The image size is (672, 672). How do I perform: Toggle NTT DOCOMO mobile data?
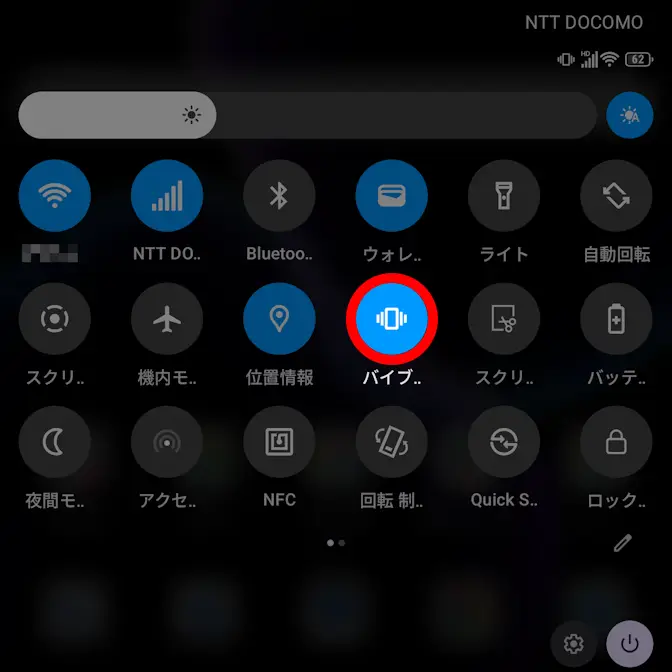click(x=167, y=196)
